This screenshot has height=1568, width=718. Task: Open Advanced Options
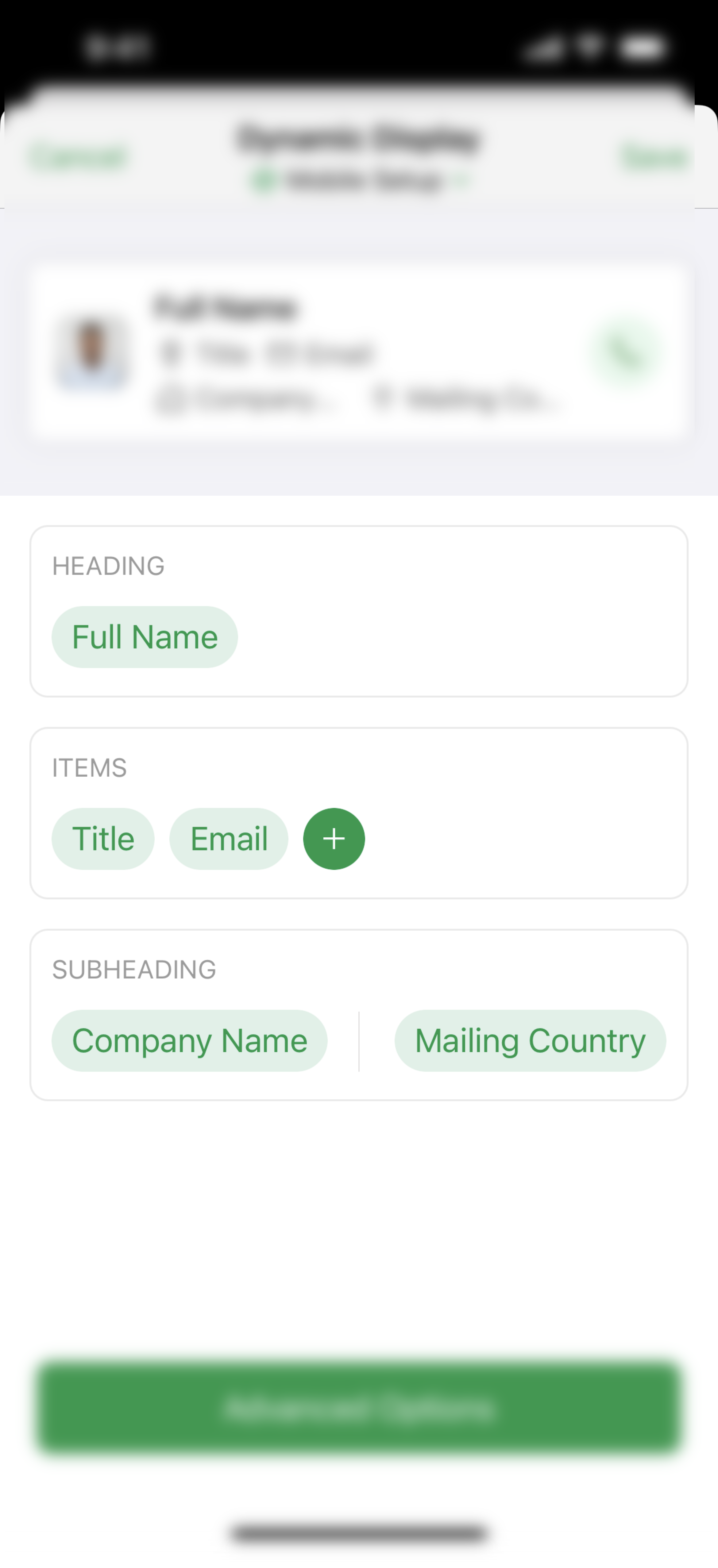point(359,1409)
